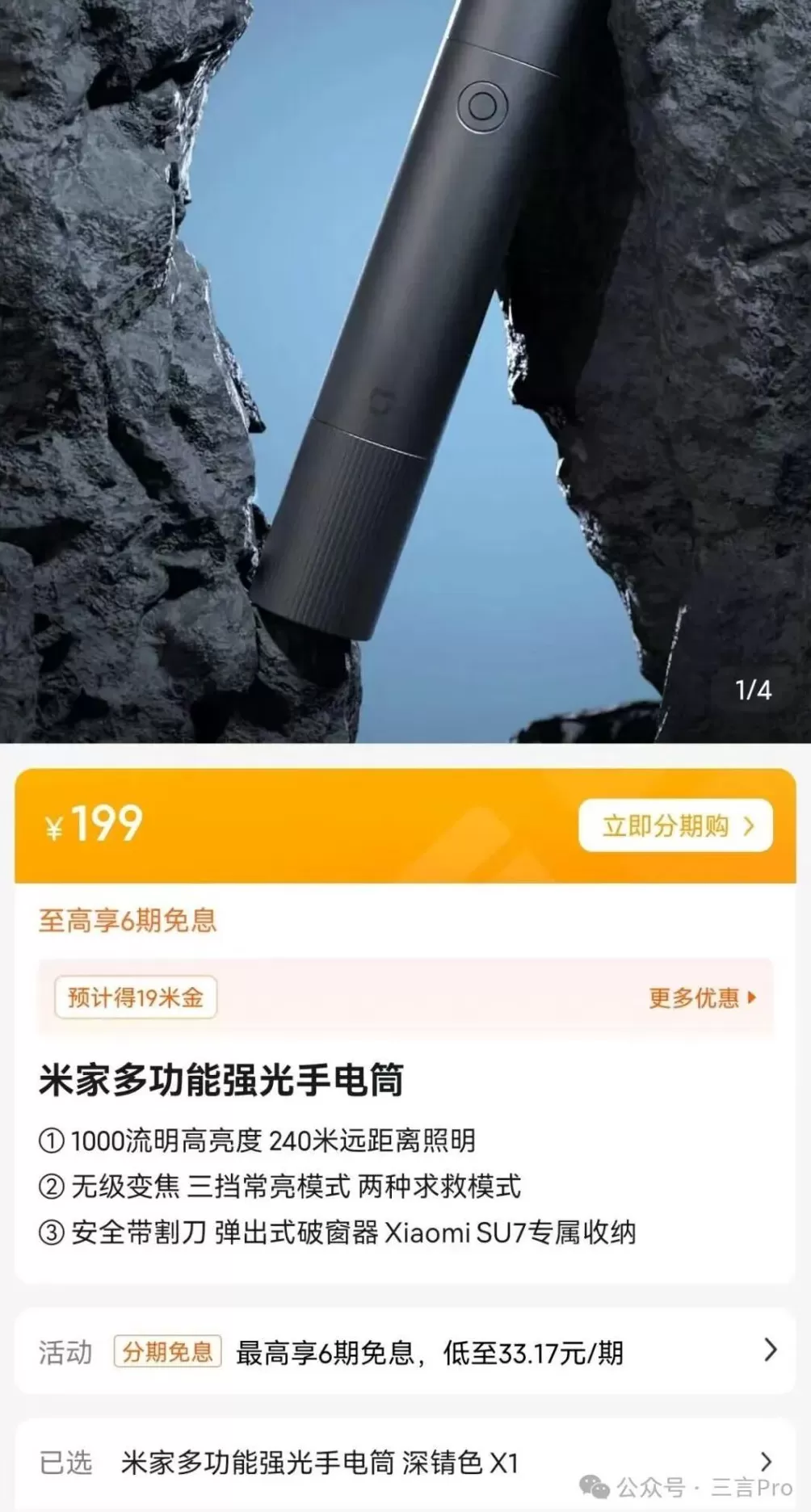The width and height of the screenshot is (811, 1512).
Task: Tap the 1/4 image counter indicator
Action: coord(754,687)
